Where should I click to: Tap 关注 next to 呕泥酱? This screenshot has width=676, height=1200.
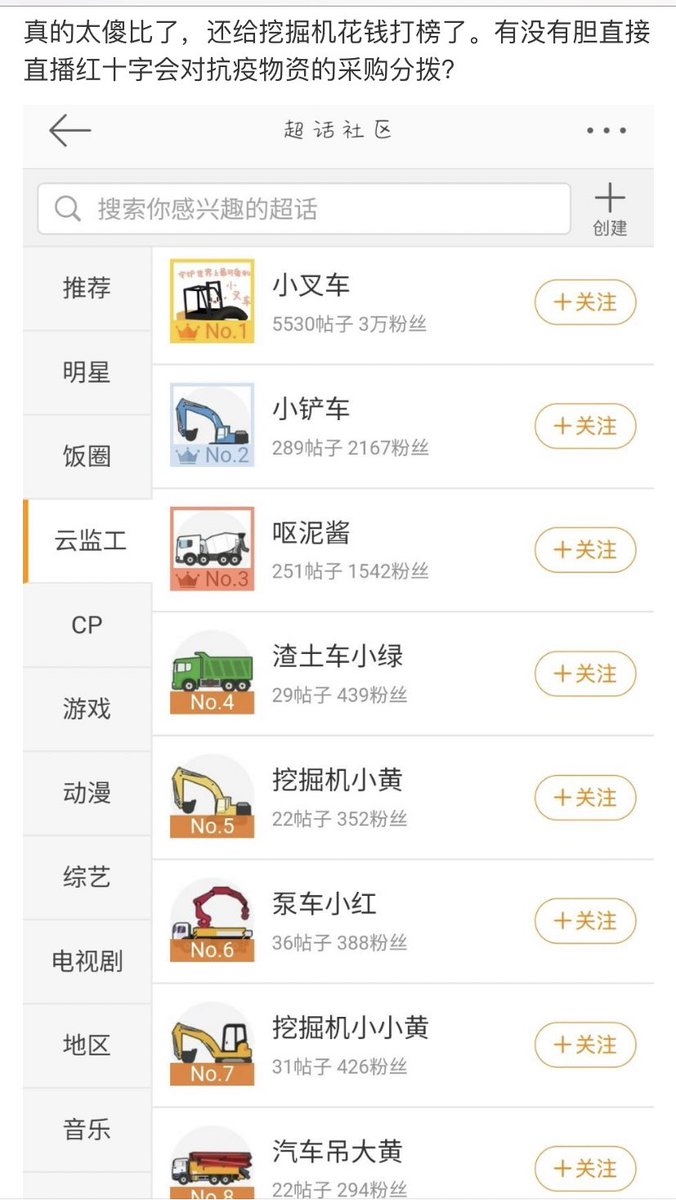coord(585,550)
